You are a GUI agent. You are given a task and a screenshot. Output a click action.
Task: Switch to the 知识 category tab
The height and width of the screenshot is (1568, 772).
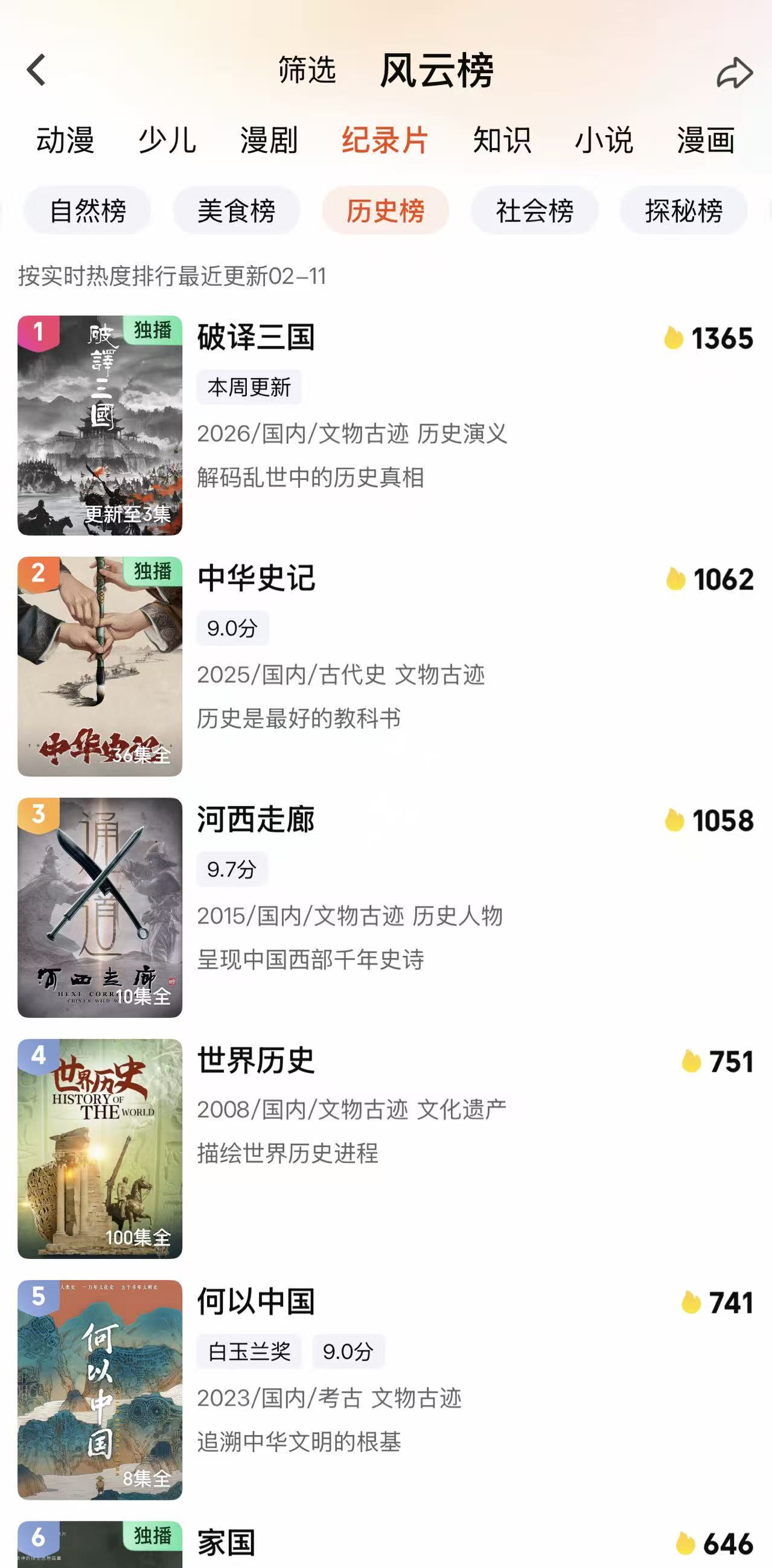[502, 141]
